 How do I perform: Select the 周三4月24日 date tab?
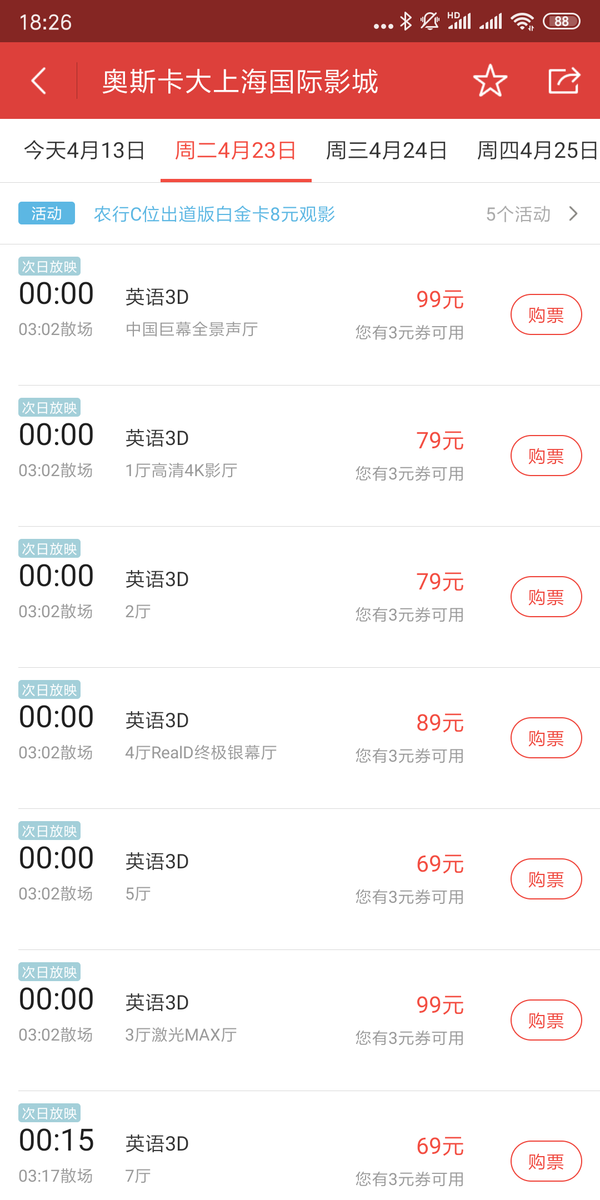point(386,151)
